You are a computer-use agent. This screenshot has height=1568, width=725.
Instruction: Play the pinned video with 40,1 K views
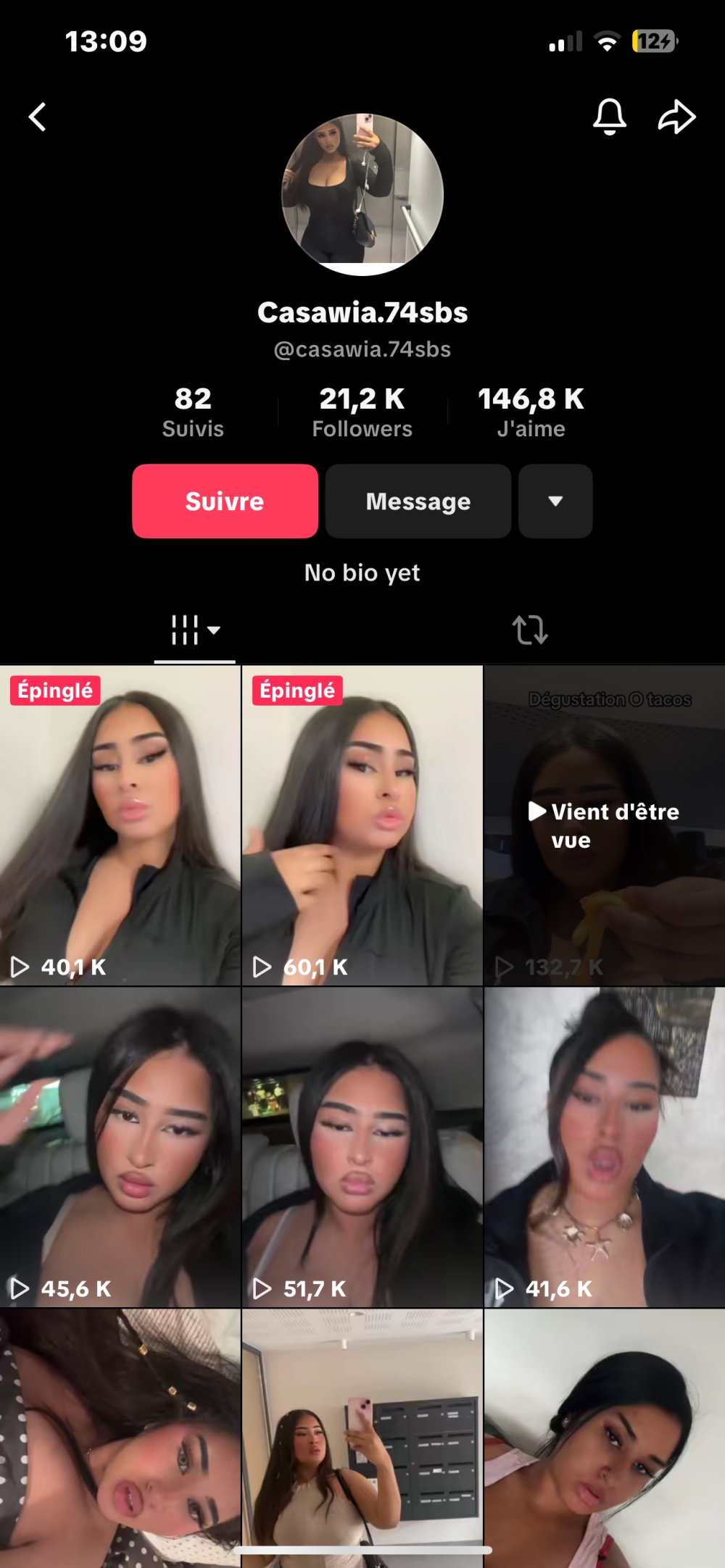tap(120, 826)
